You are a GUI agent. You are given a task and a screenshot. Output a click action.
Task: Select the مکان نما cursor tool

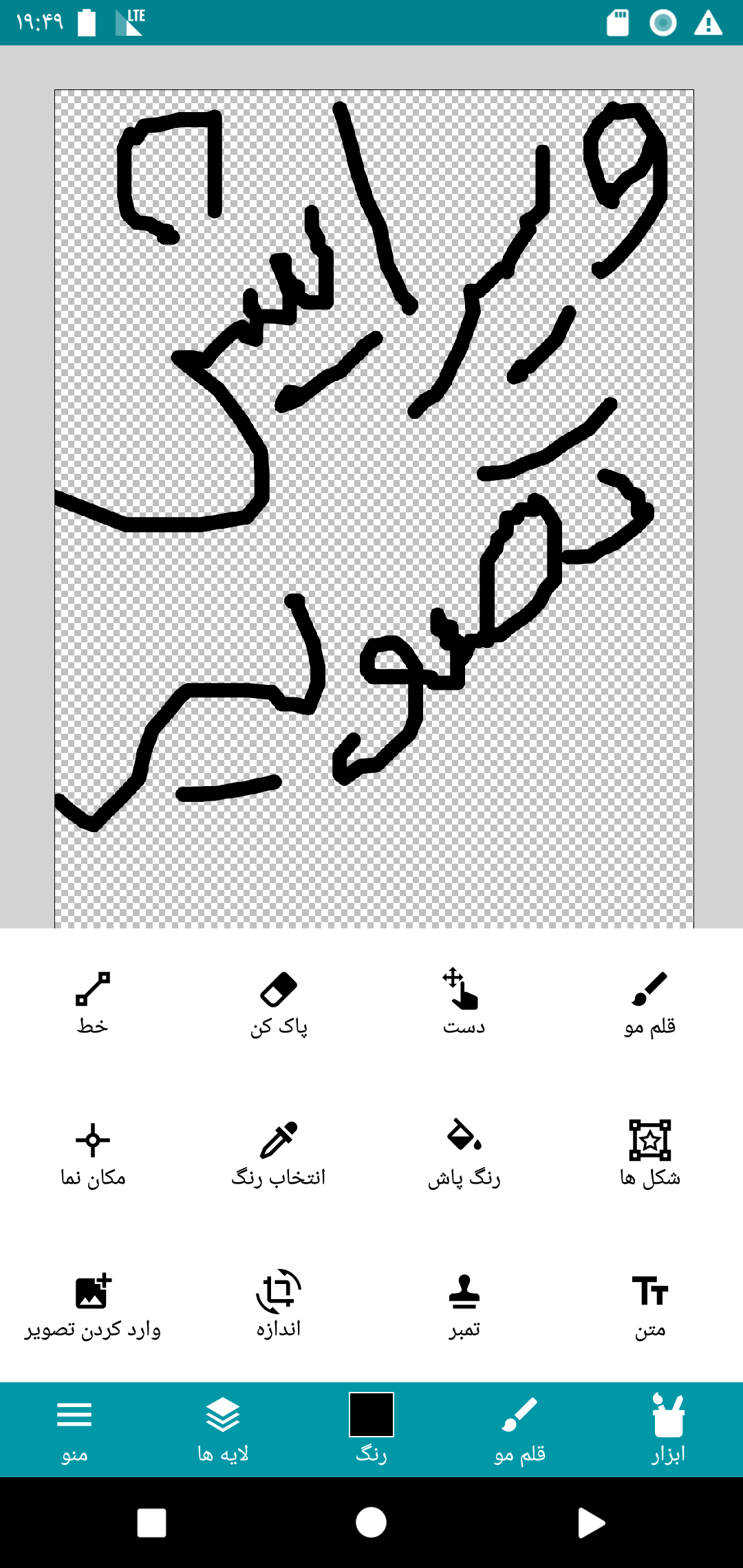coord(93,1154)
